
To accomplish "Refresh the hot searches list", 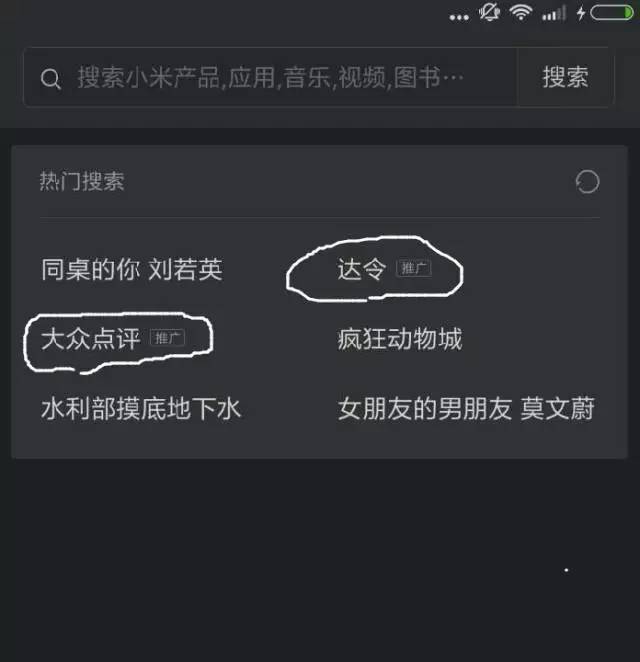I will (587, 182).
